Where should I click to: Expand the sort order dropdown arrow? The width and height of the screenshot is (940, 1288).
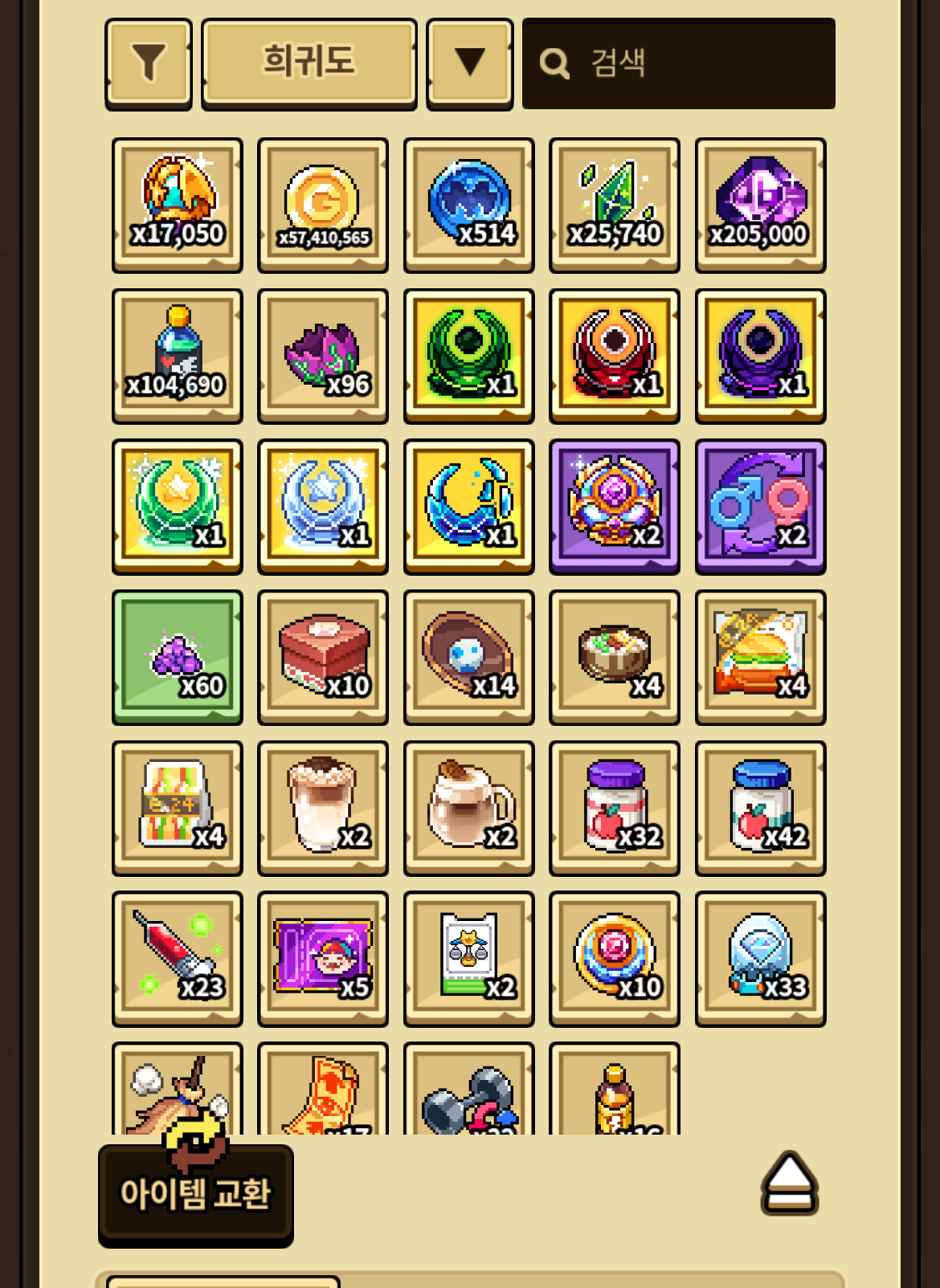coord(470,63)
